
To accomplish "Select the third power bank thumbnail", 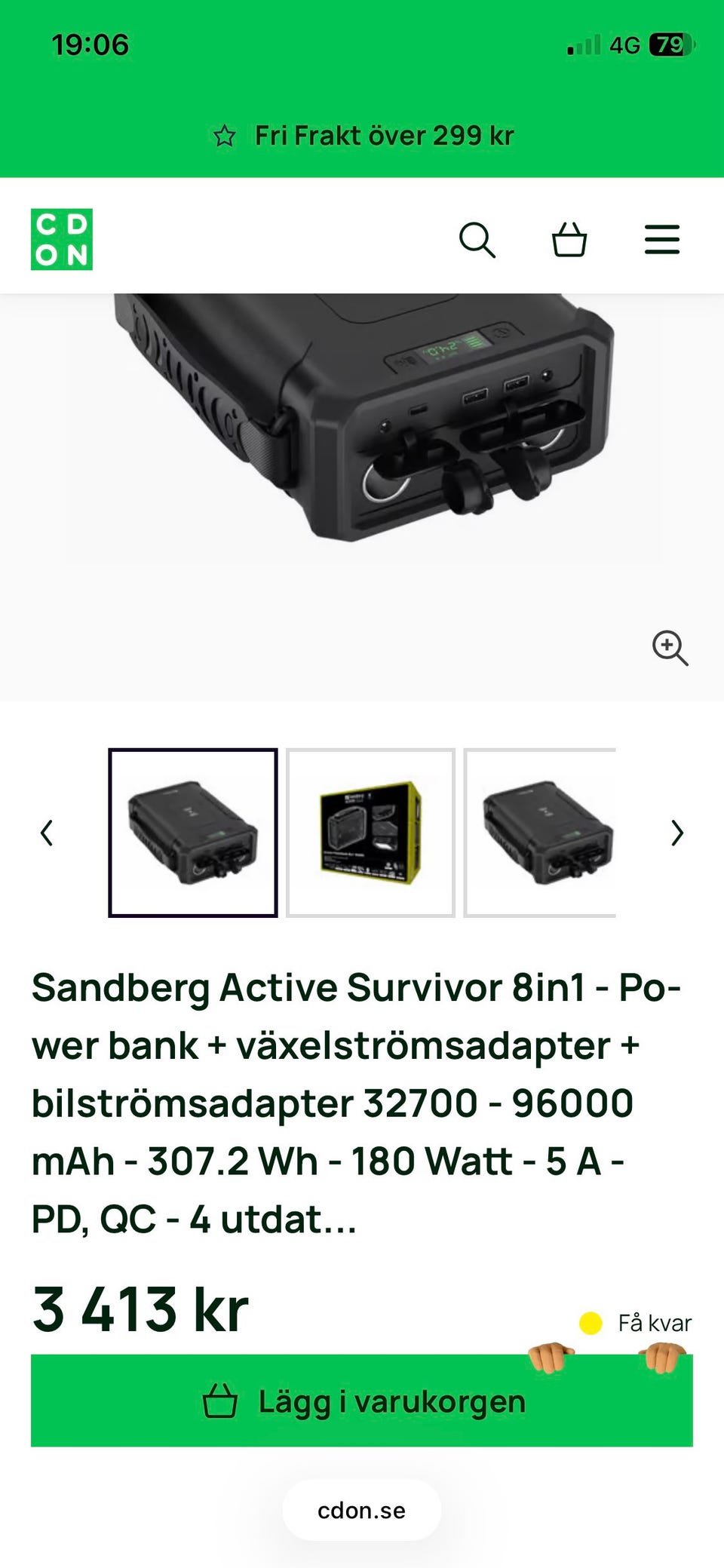I will 541,833.
